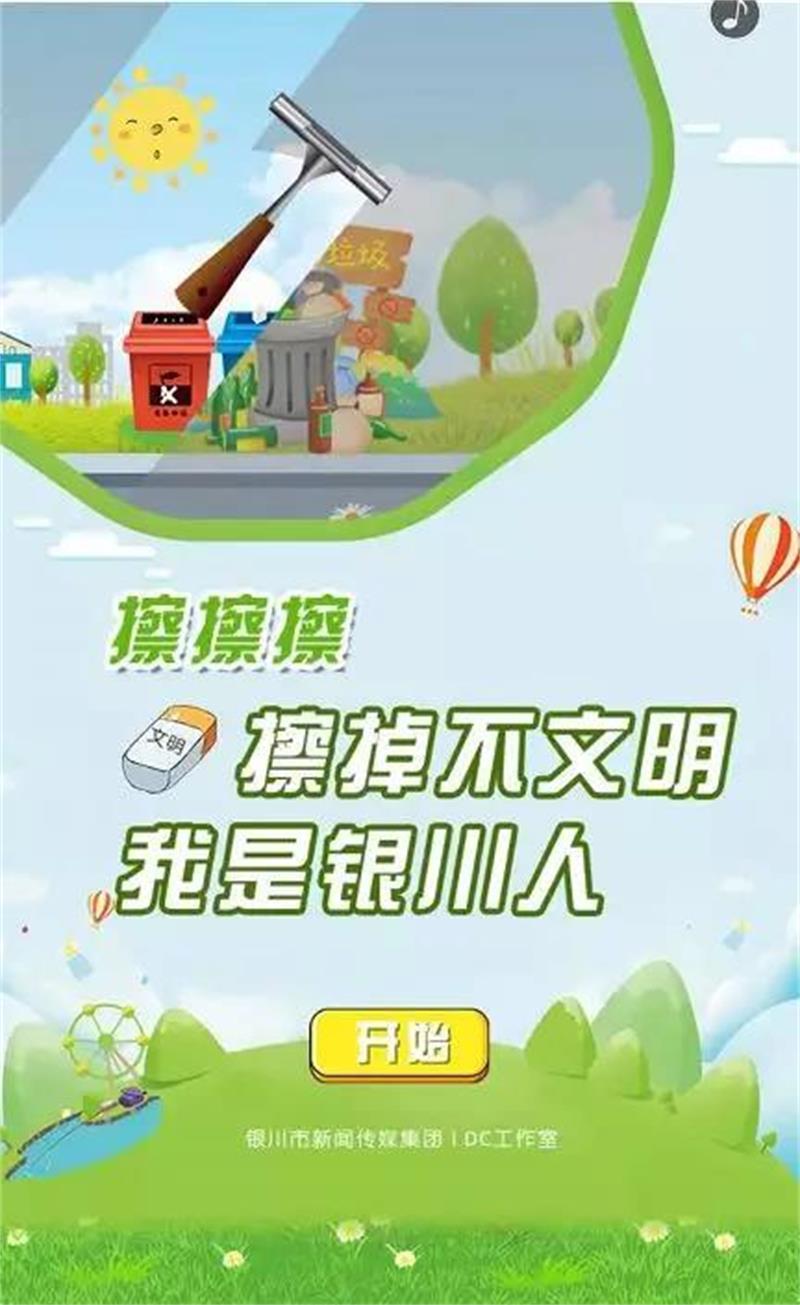This screenshot has width=800, height=1305.
Task: Toggle the background music icon
Action: pos(734,16)
